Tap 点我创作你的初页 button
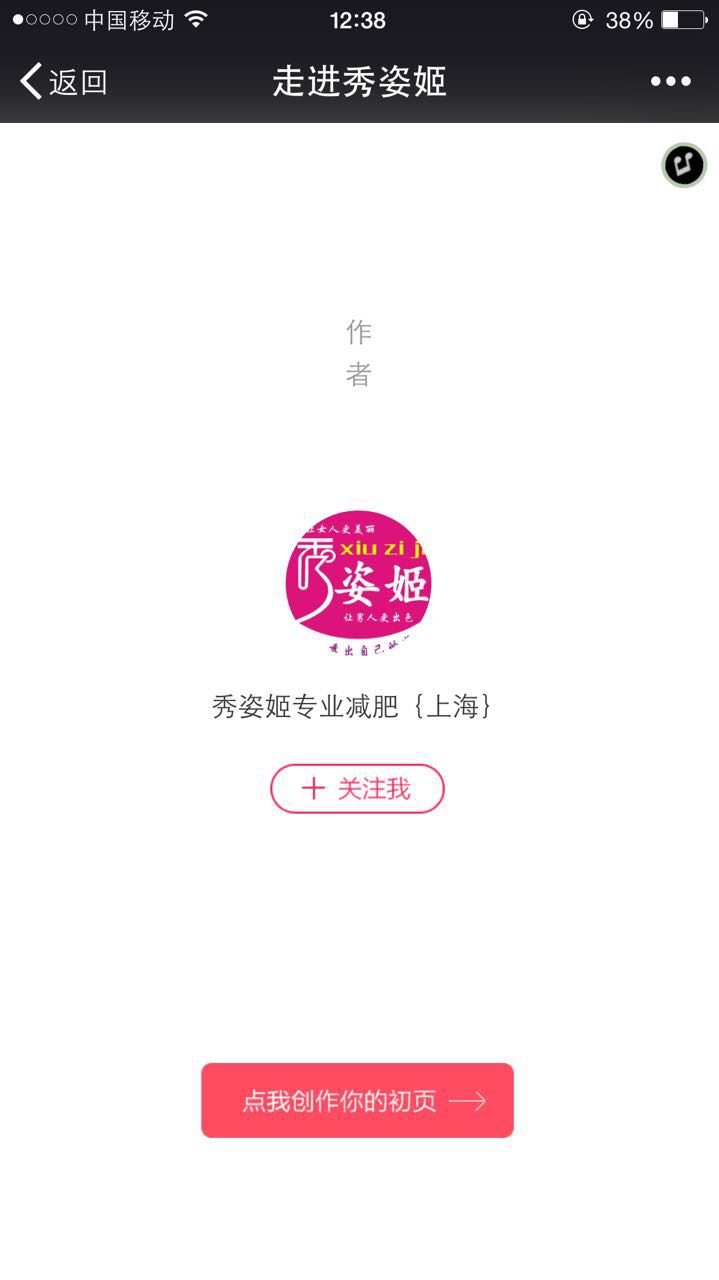719x1280 pixels. [357, 1101]
